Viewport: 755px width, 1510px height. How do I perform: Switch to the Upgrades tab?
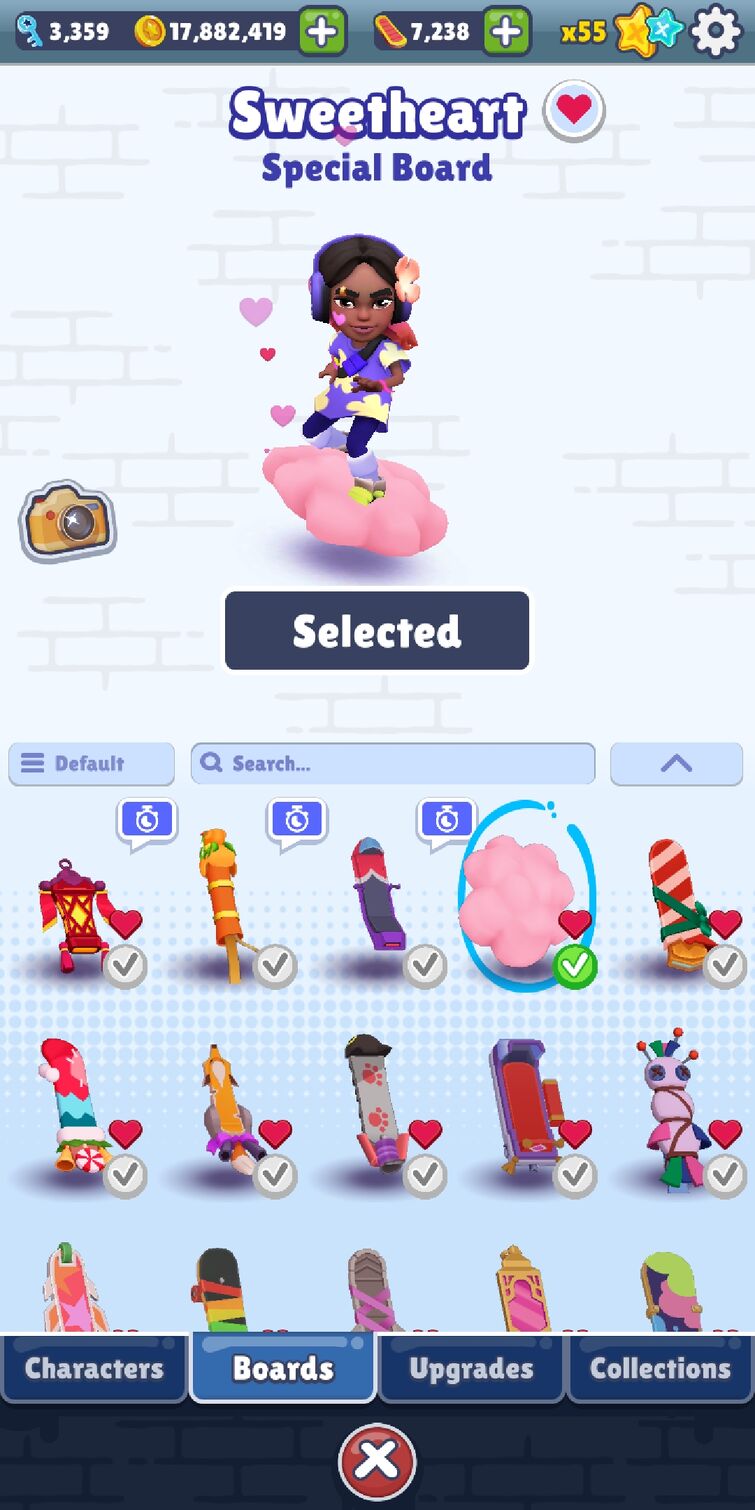click(x=471, y=1368)
